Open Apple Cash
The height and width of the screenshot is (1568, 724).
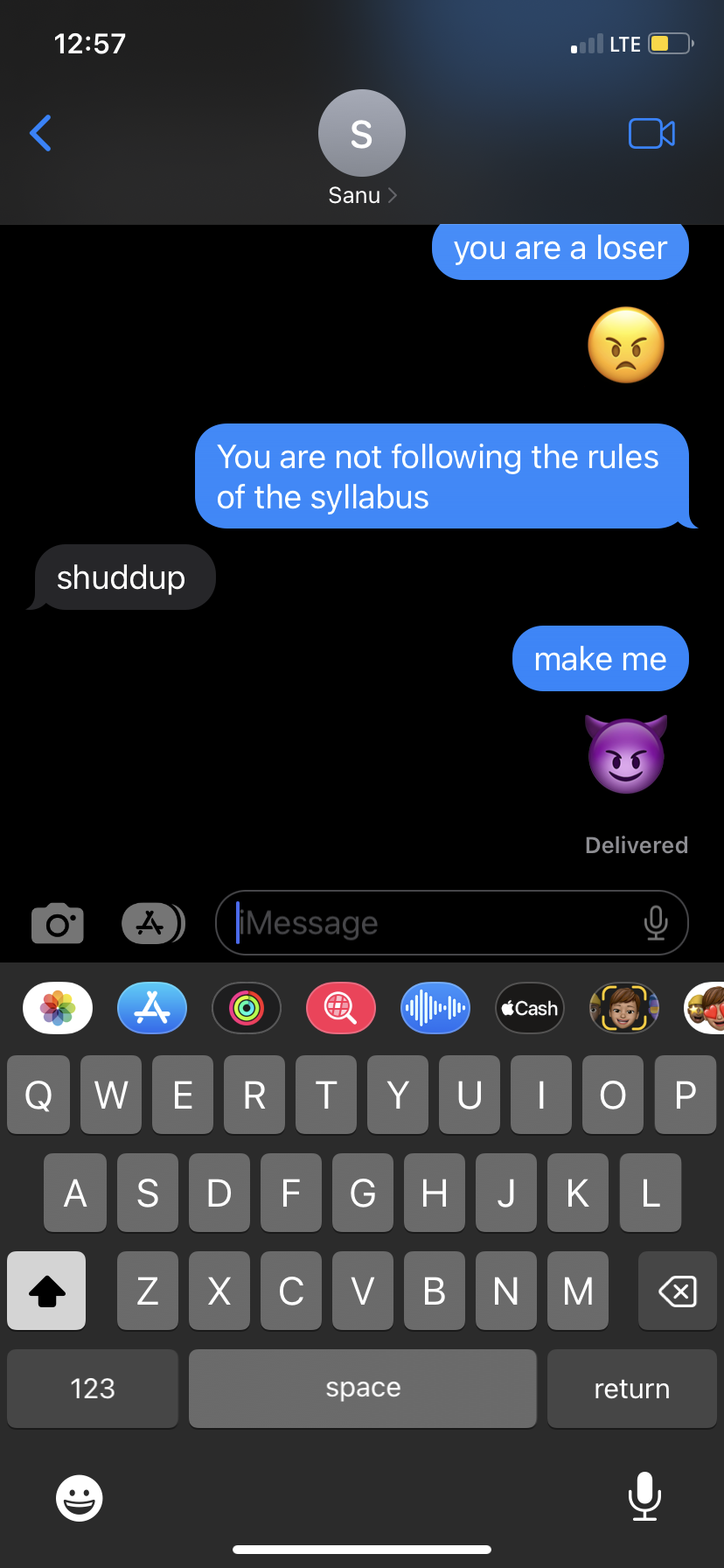pos(530,1008)
